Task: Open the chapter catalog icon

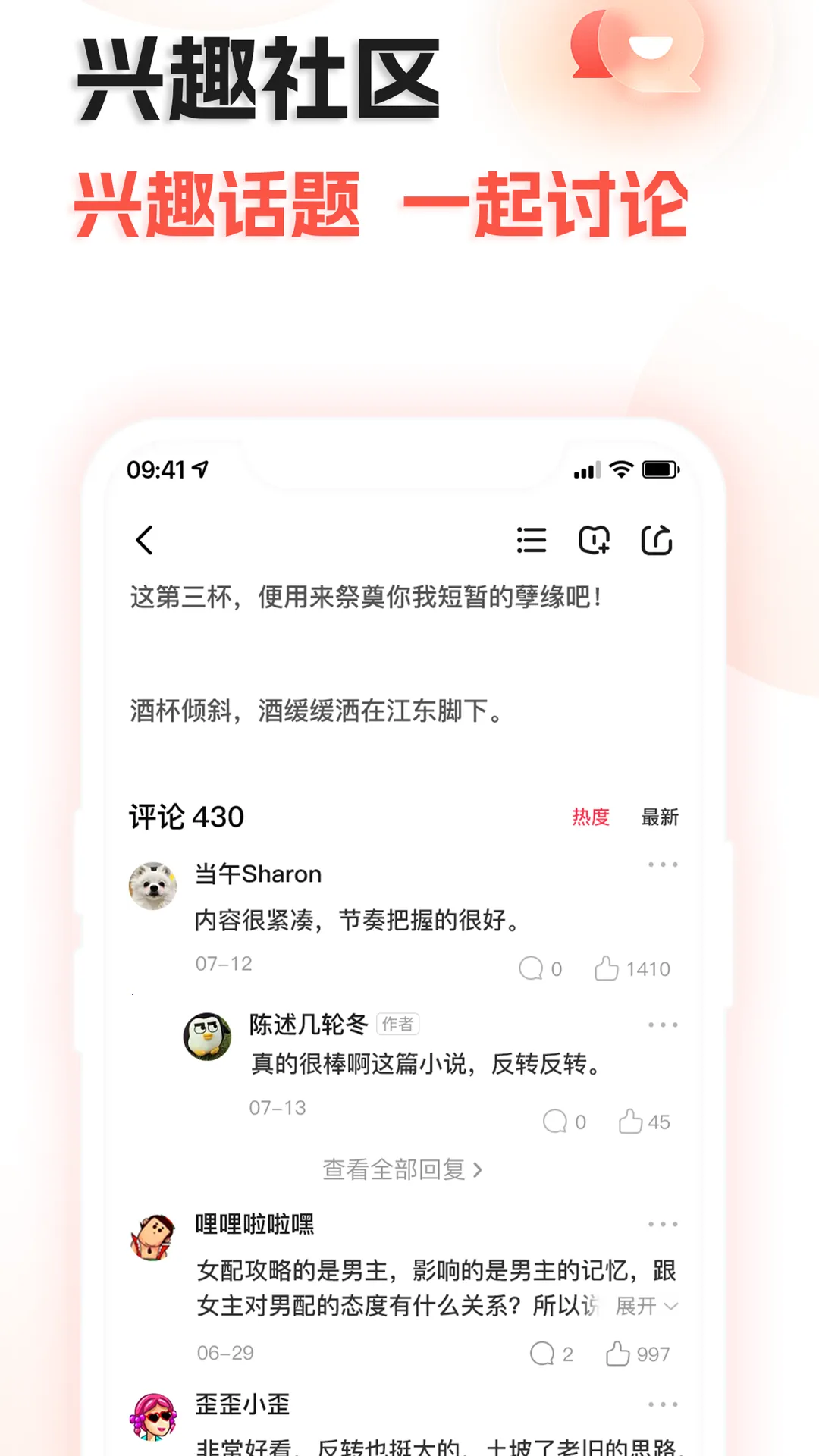Action: coord(532,540)
